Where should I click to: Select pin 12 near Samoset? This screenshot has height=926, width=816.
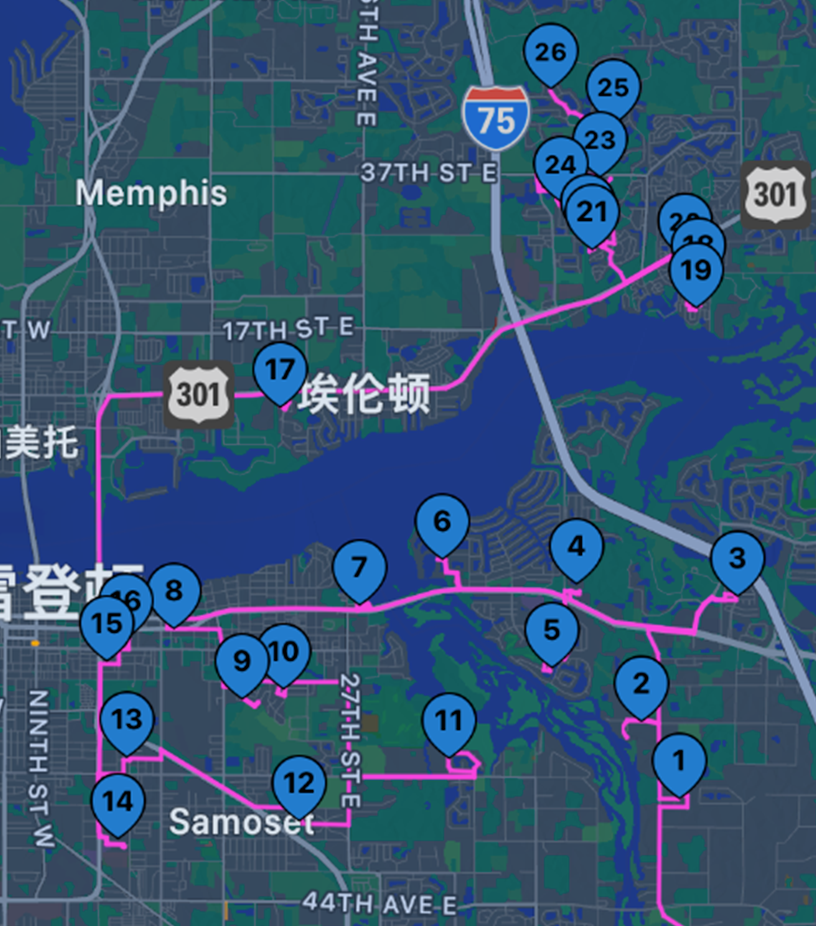[x=299, y=783]
